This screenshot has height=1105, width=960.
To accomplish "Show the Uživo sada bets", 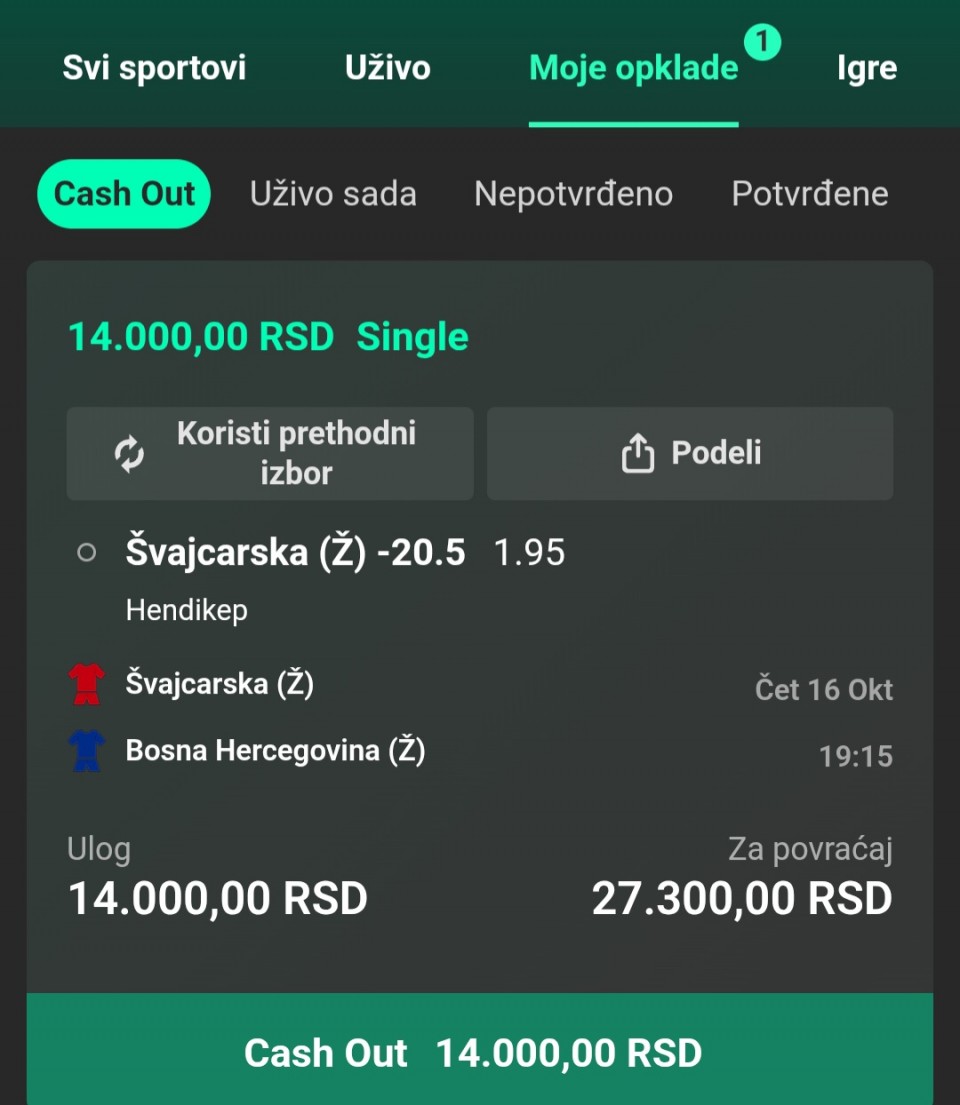I will point(333,194).
